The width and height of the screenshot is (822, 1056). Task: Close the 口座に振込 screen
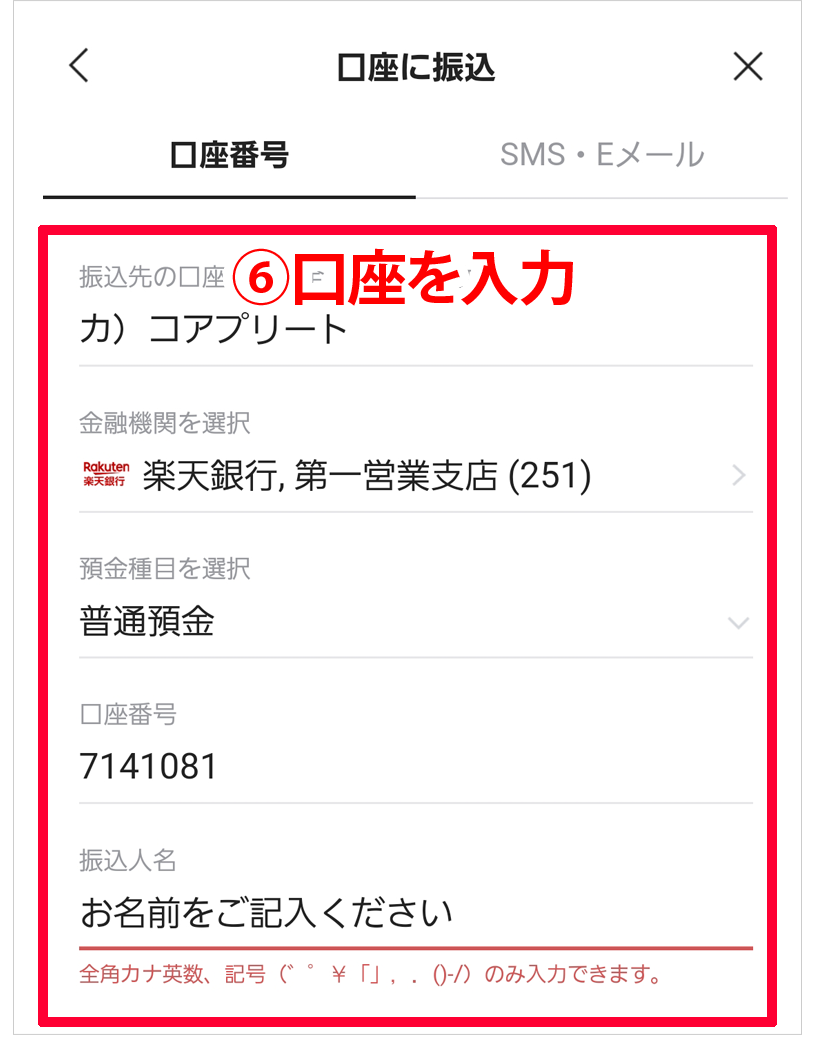[748, 66]
